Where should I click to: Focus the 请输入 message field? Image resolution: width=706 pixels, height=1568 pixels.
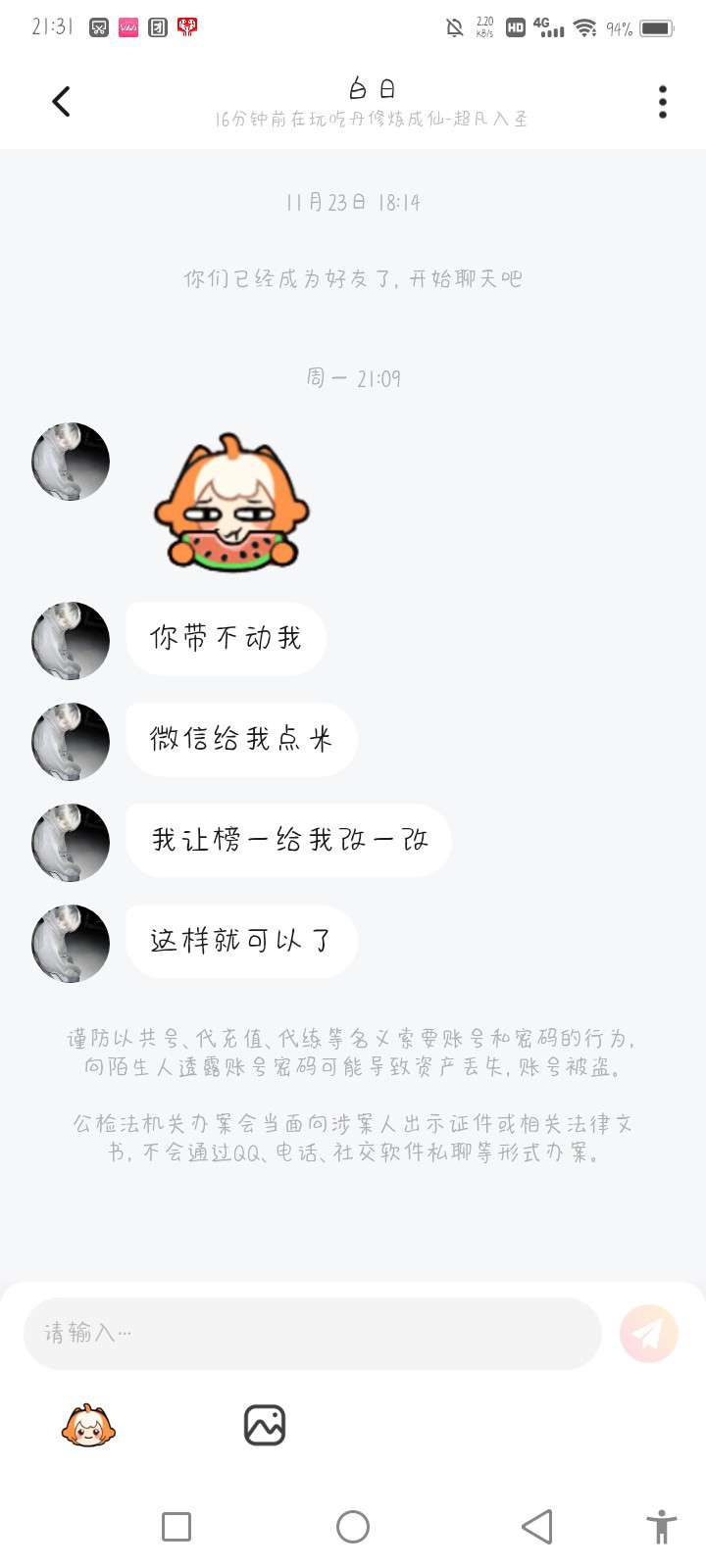click(312, 1333)
